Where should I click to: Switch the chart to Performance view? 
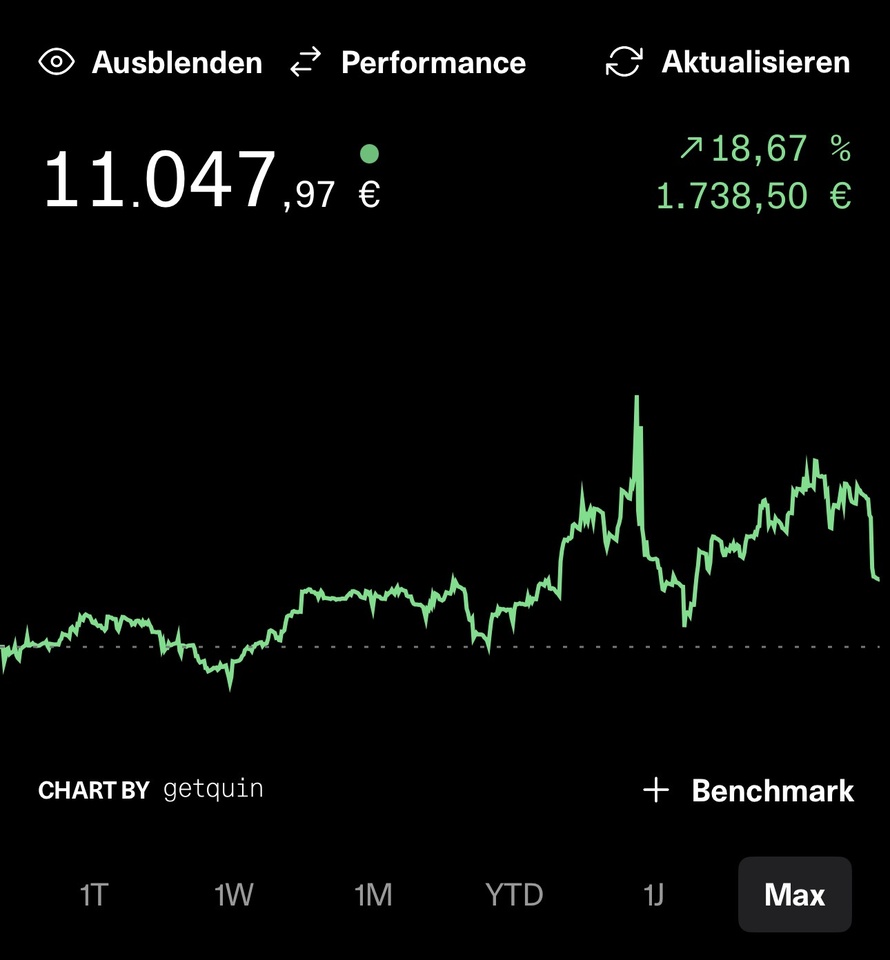tap(408, 63)
